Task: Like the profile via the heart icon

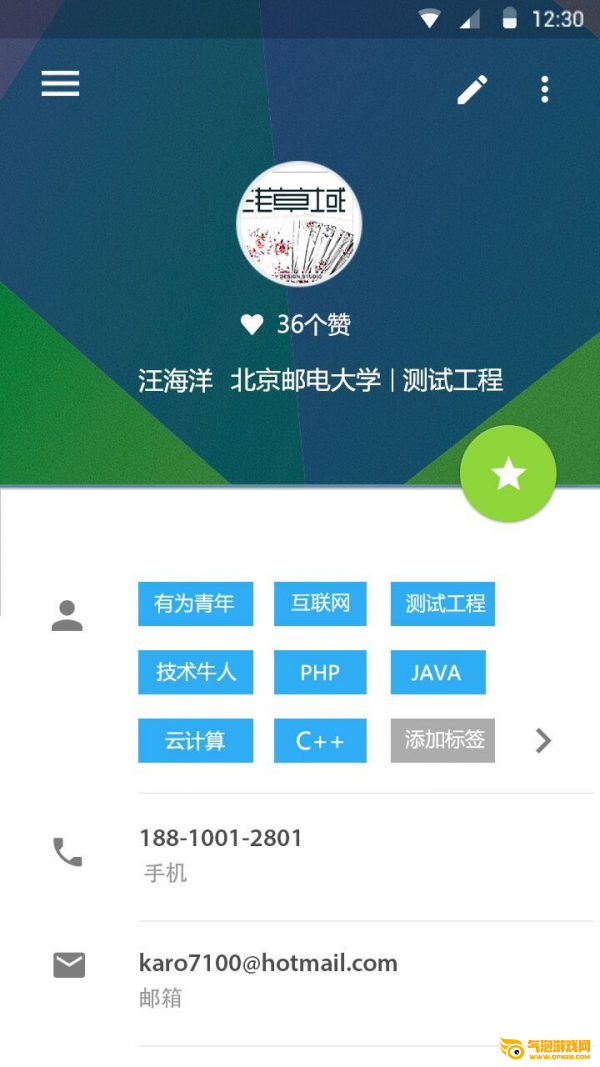Action: coord(252,325)
